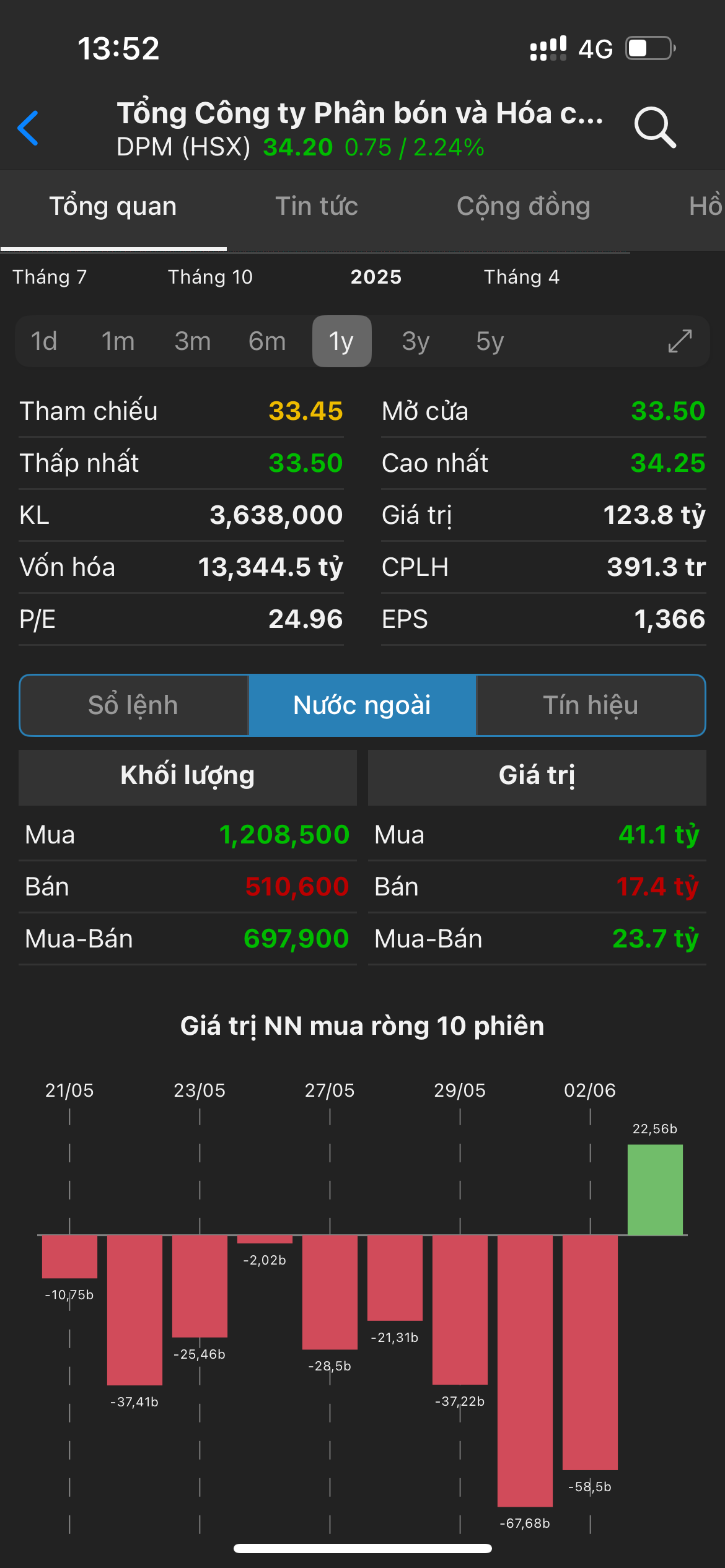Image resolution: width=725 pixels, height=1568 pixels.
Task: Show the 5y chart range
Action: (x=490, y=341)
